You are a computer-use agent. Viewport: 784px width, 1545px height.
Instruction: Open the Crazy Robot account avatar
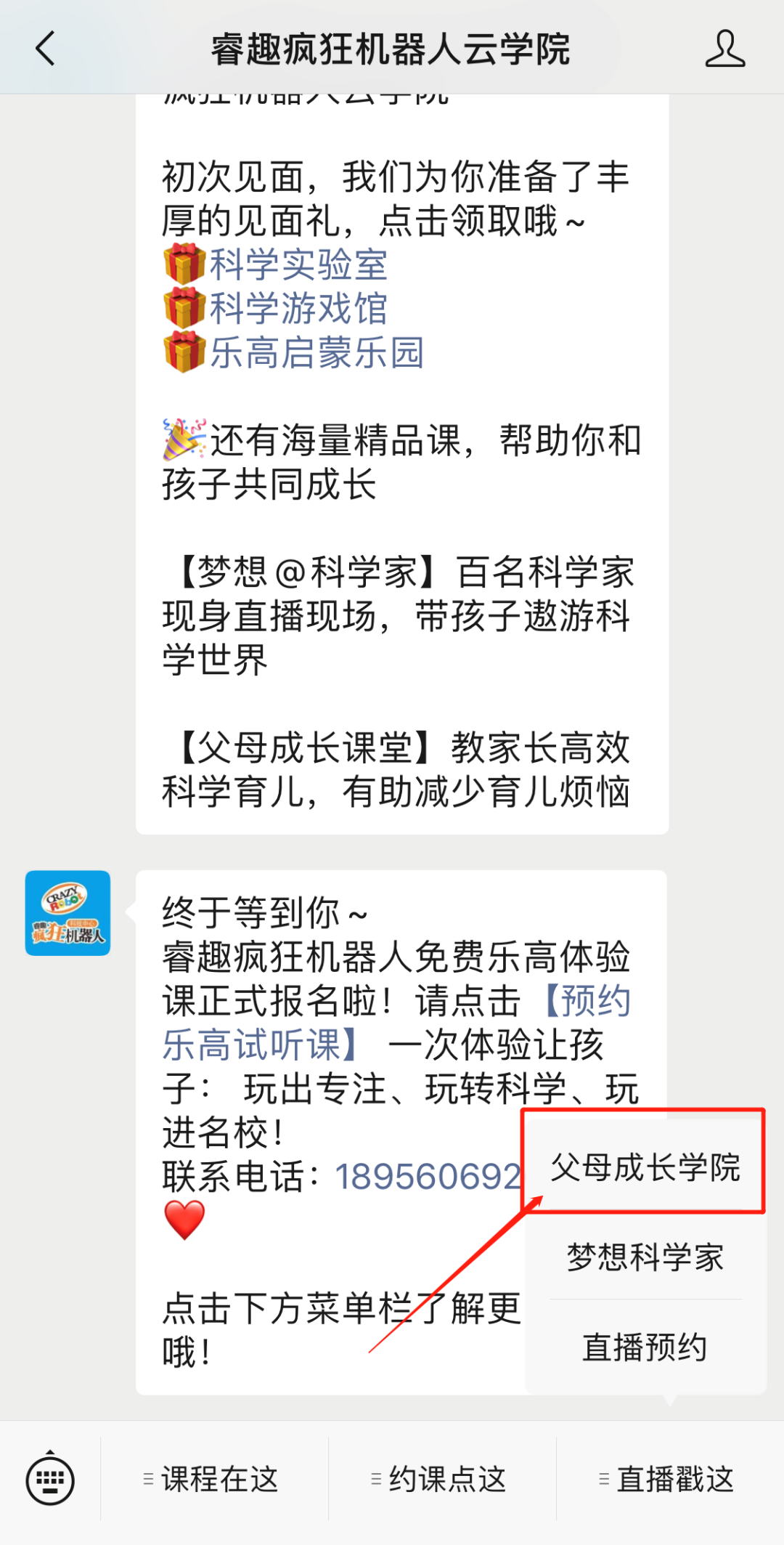pos(68,913)
